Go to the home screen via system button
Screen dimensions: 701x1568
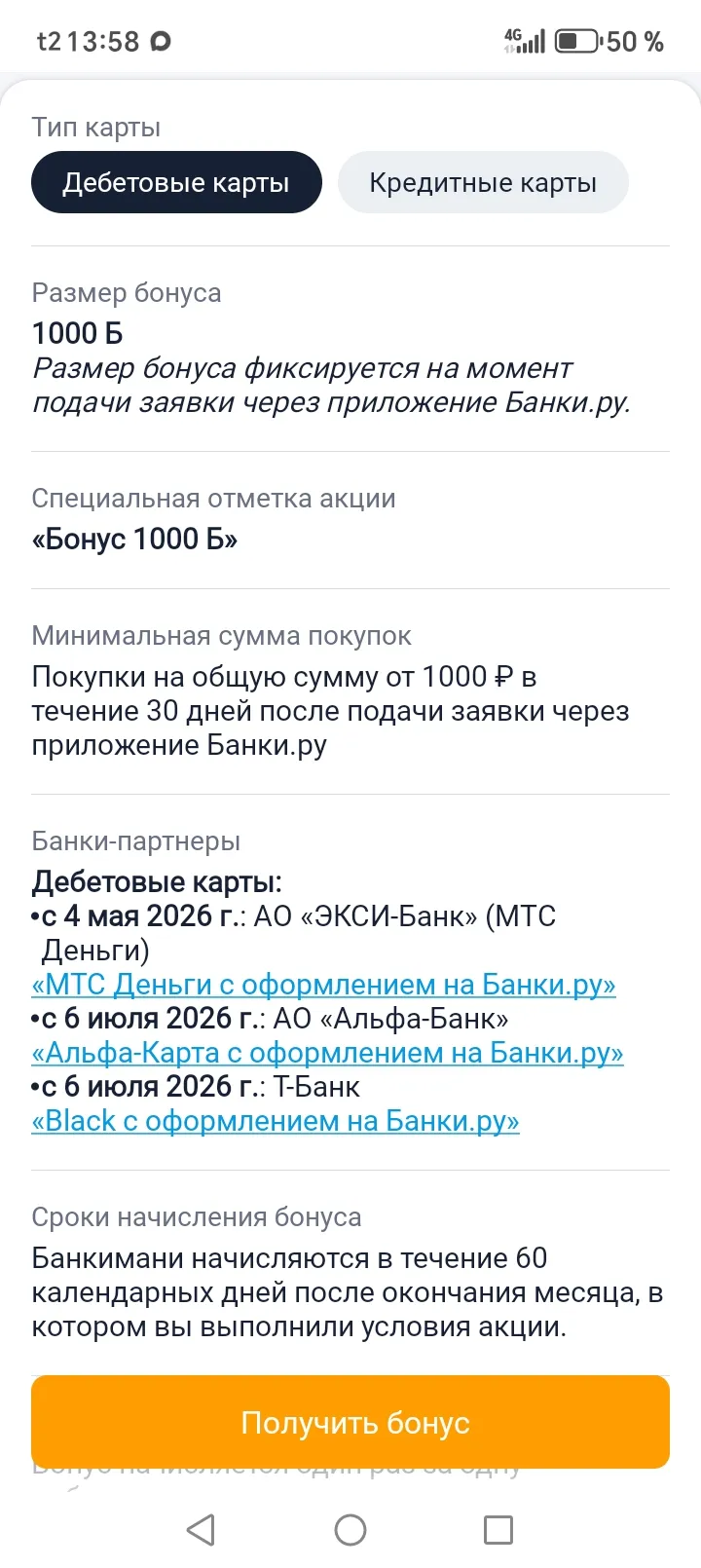[350, 1529]
